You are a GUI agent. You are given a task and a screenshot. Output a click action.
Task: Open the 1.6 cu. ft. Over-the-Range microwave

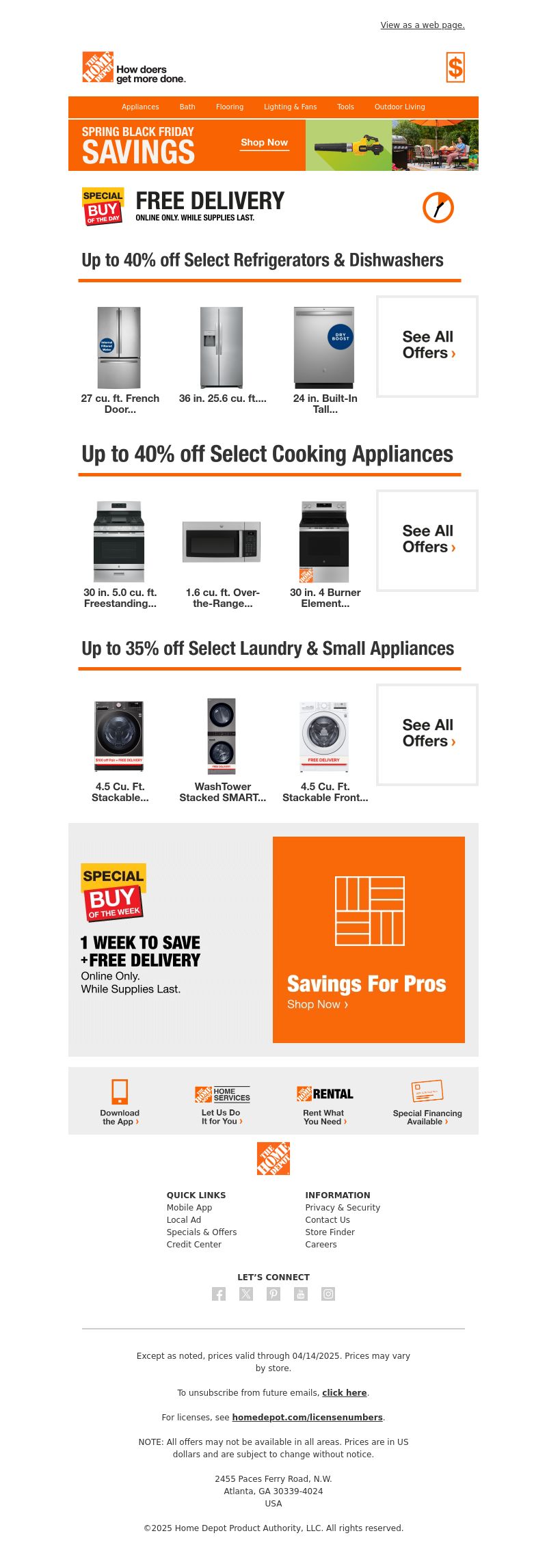click(222, 554)
